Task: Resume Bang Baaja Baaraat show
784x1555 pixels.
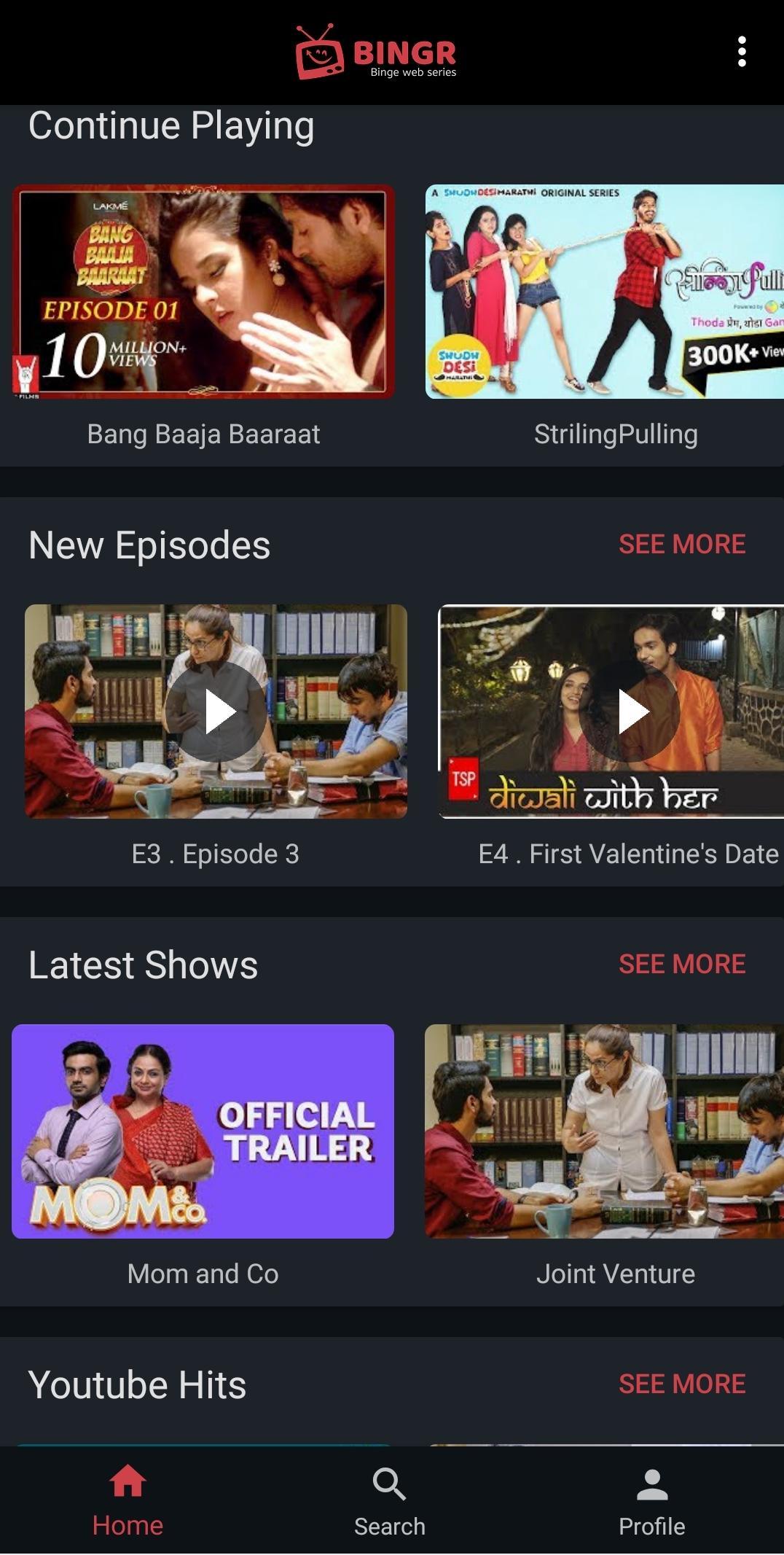Action: click(203, 292)
